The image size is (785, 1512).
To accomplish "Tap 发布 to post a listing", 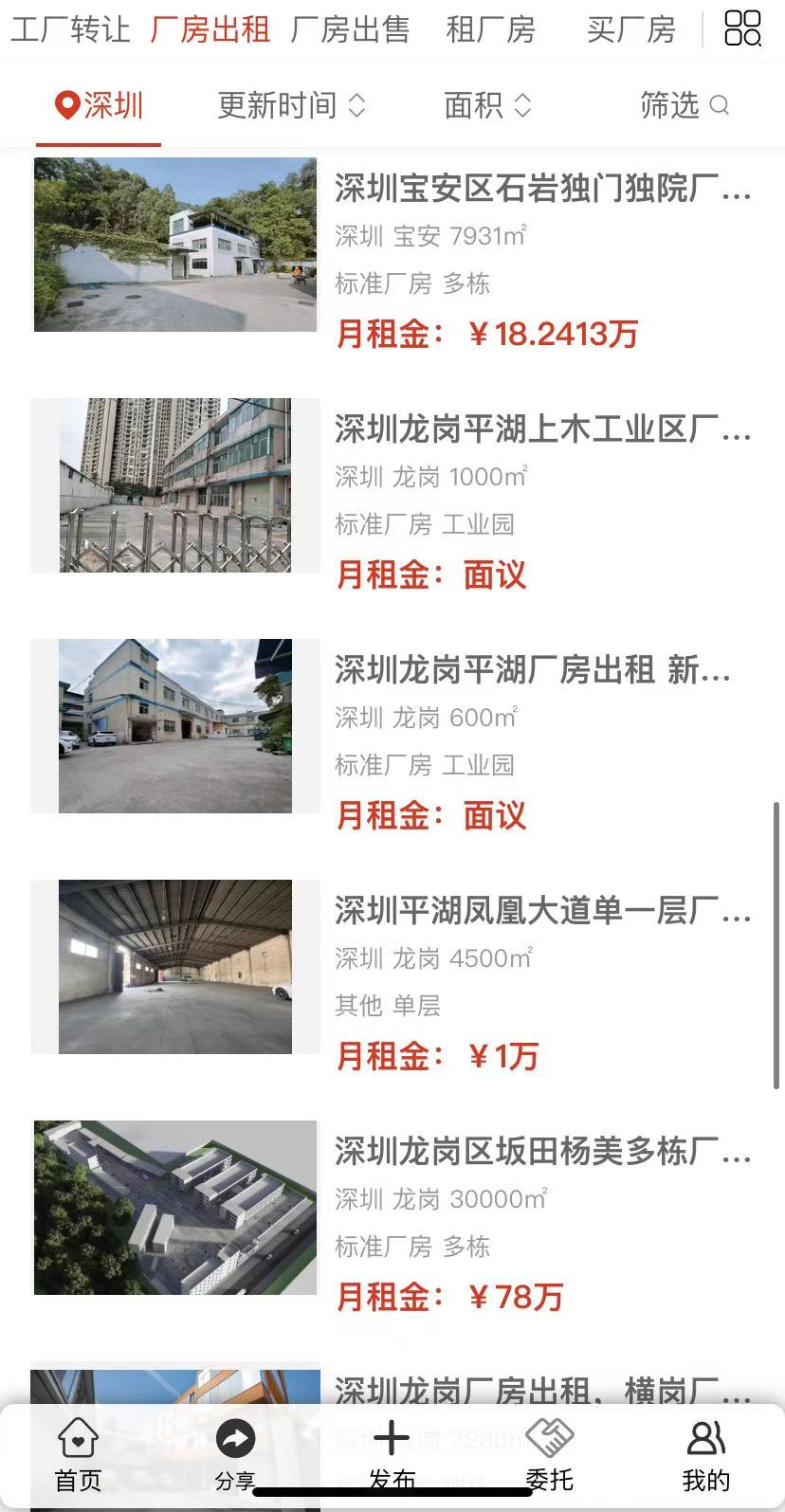I will coord(392,1455).
